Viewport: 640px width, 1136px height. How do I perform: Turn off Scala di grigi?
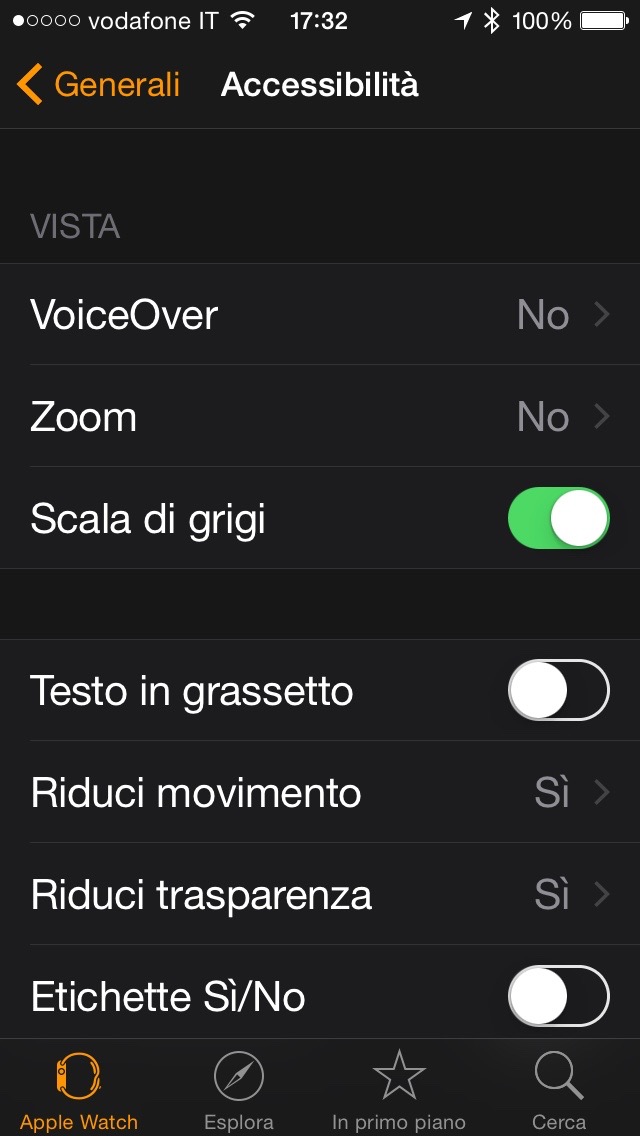(x=558, y=519)
